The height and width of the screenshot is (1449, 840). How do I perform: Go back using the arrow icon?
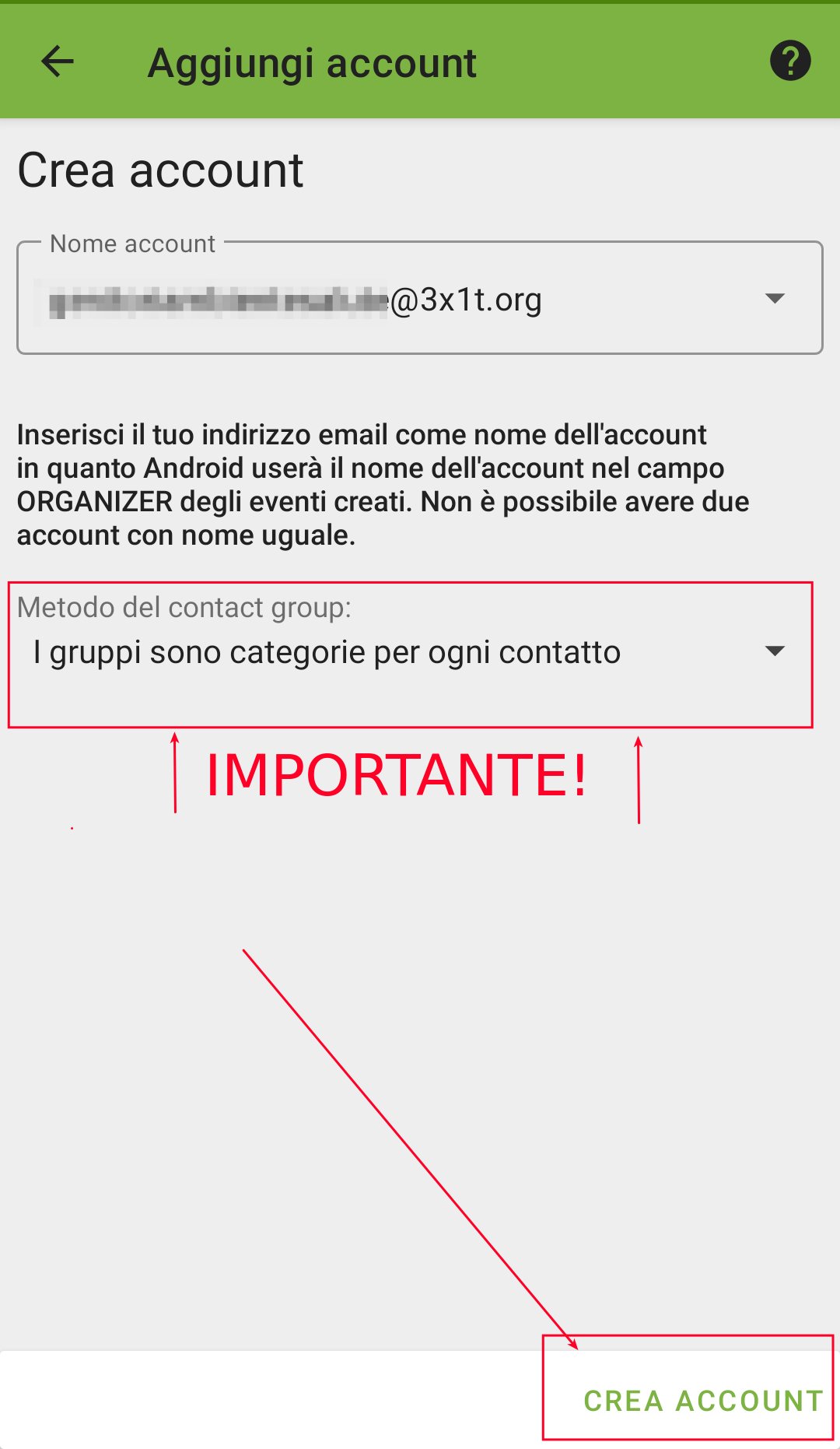[58, 61]
